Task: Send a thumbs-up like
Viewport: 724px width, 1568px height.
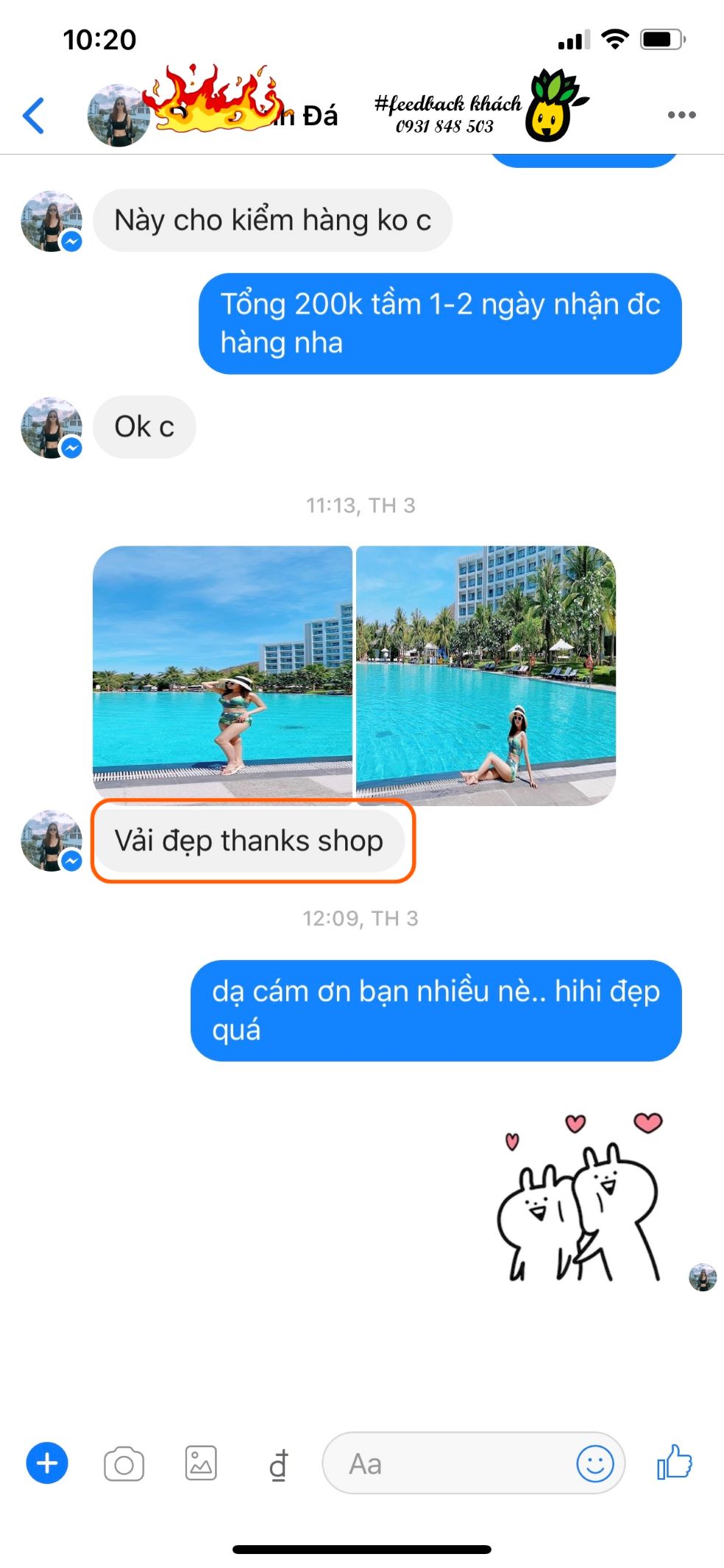Action: click(x=675, y=1462)
